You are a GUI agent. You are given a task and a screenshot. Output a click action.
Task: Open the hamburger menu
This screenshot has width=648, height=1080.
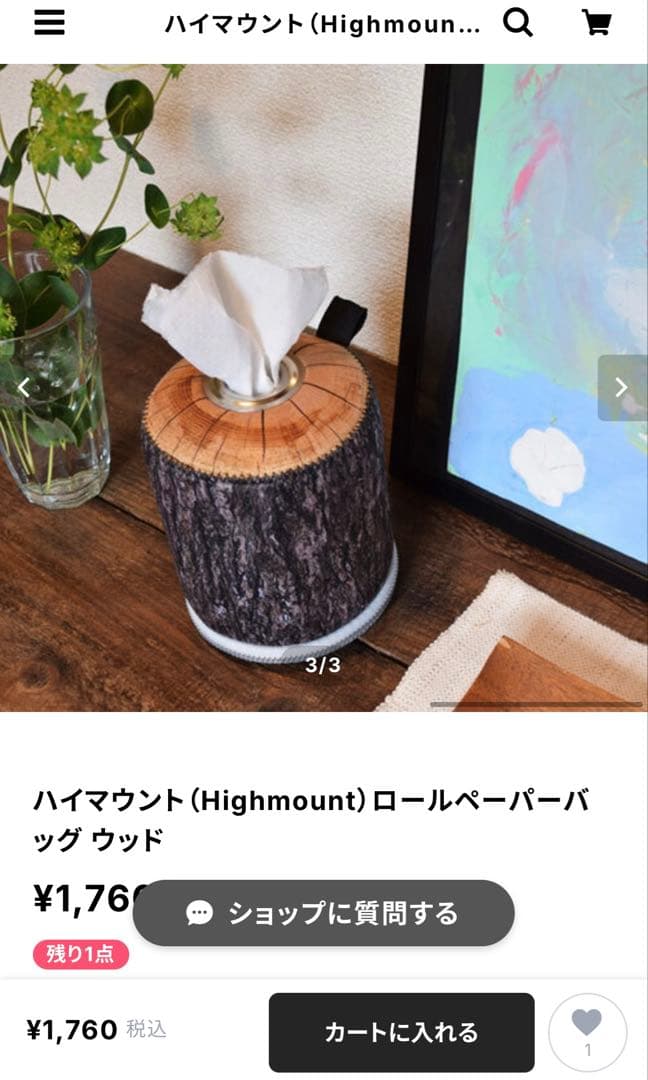click(50, 23)
